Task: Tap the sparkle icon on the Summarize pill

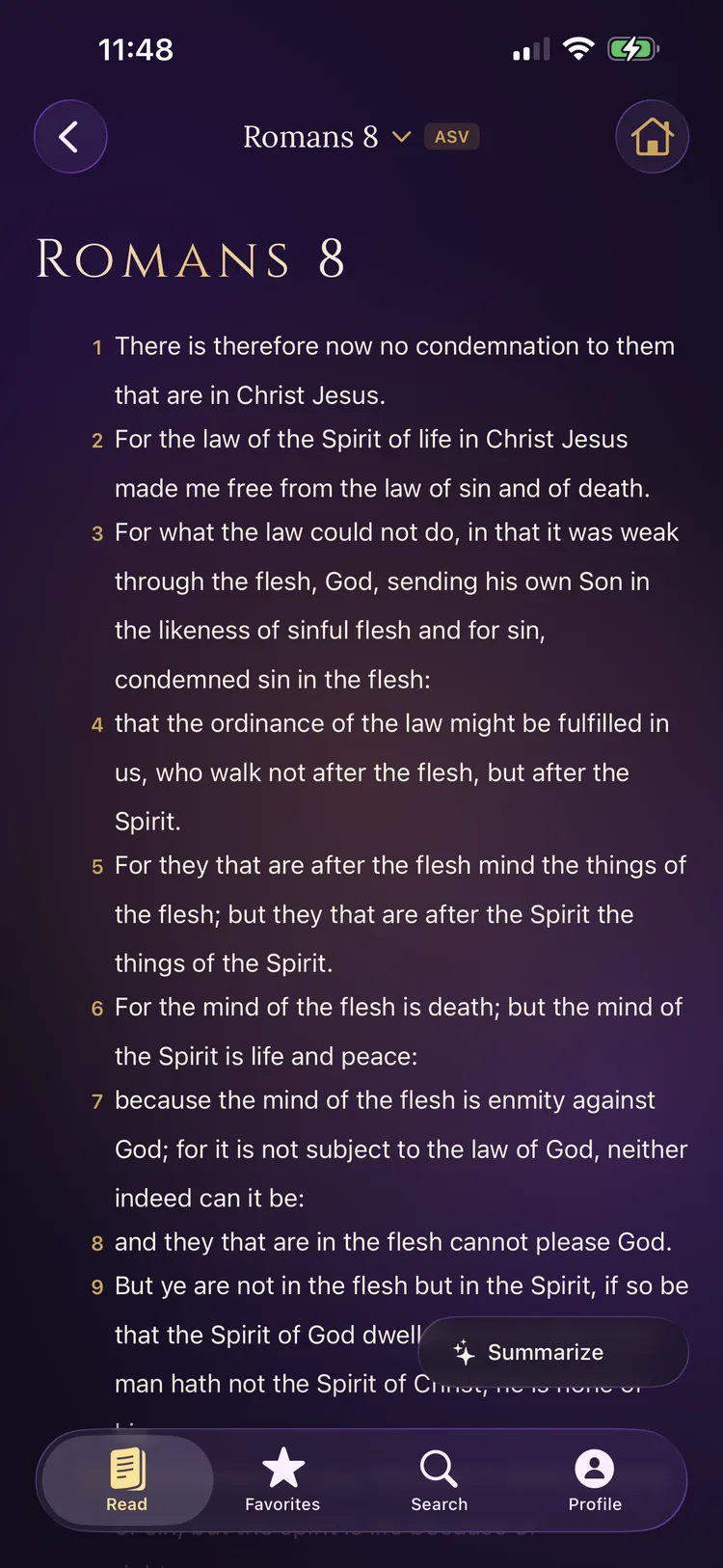Action: (x=466, y=1352)
